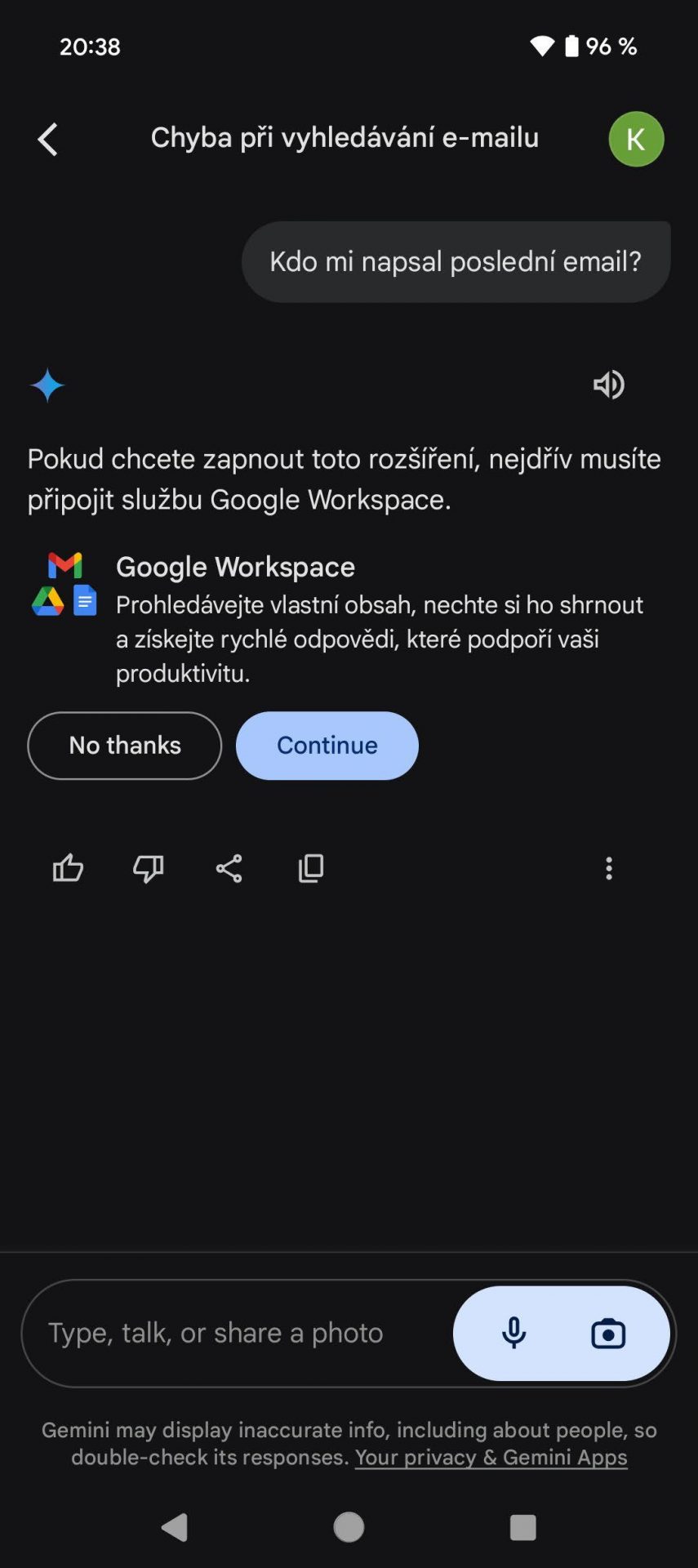Start voice input with the microphone
This screenshot has width=698, height=1568.
(513, 1333)
